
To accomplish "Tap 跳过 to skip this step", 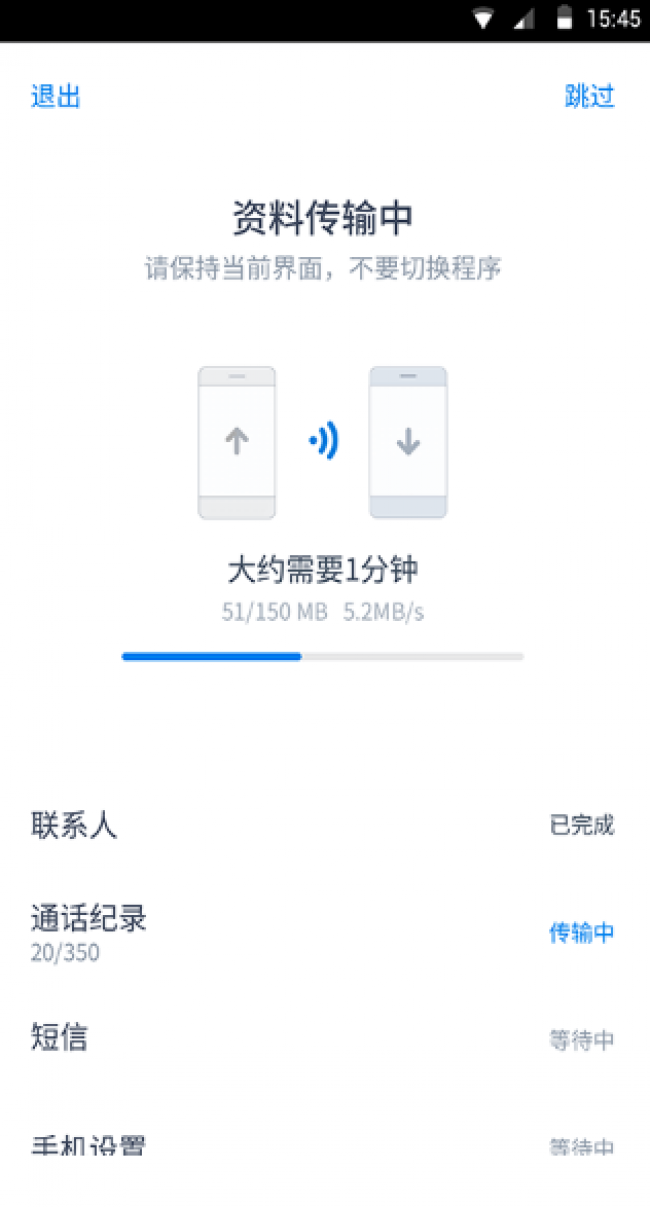I will pos(590,97).
